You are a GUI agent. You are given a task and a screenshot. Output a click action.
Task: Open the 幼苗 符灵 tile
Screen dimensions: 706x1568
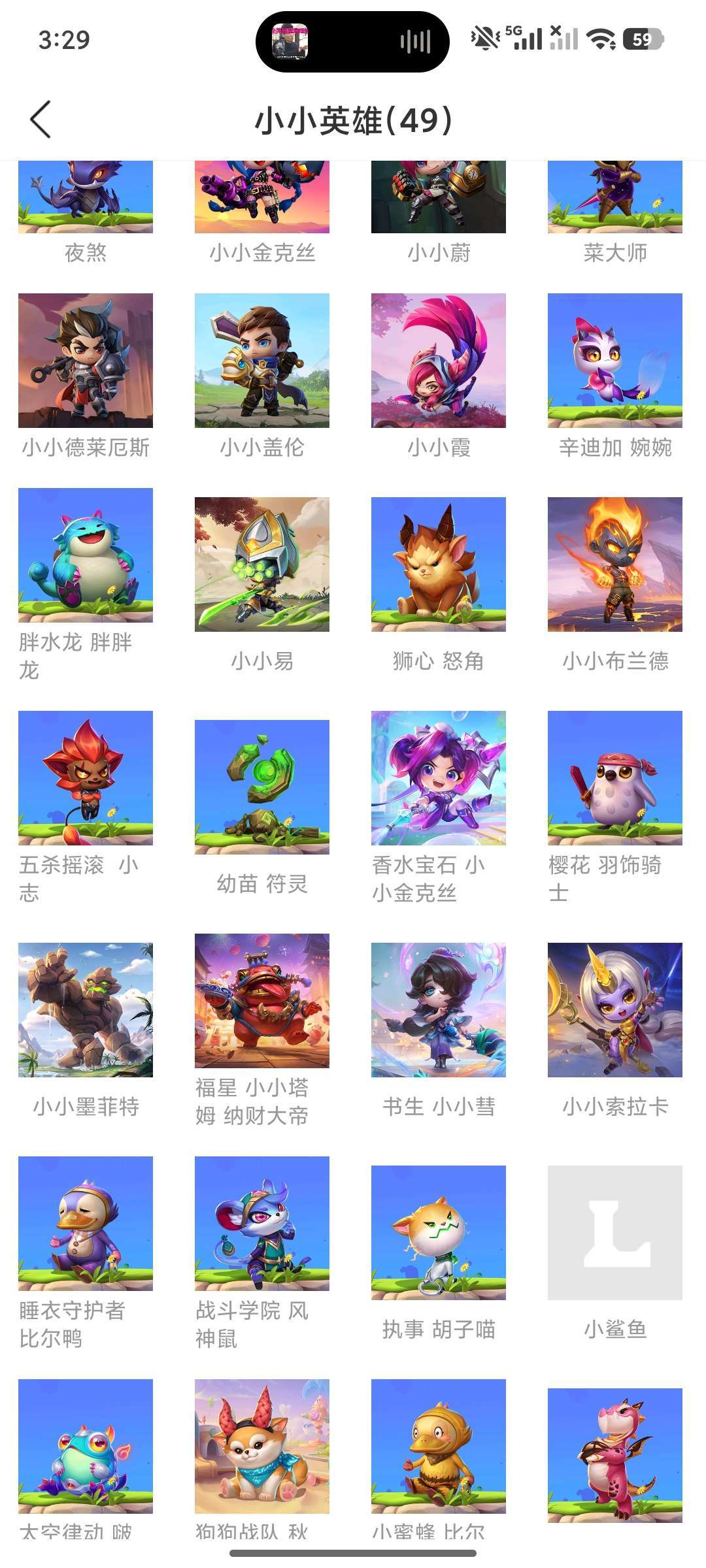click(262, 787)
